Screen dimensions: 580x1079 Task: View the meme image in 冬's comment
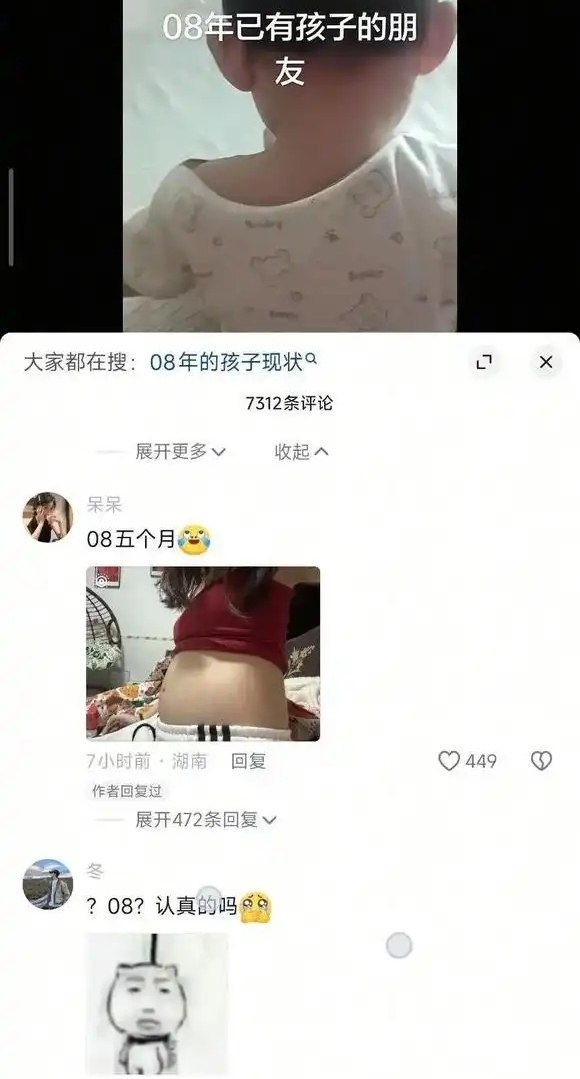pyautogui.click(x=157, y=1005)
